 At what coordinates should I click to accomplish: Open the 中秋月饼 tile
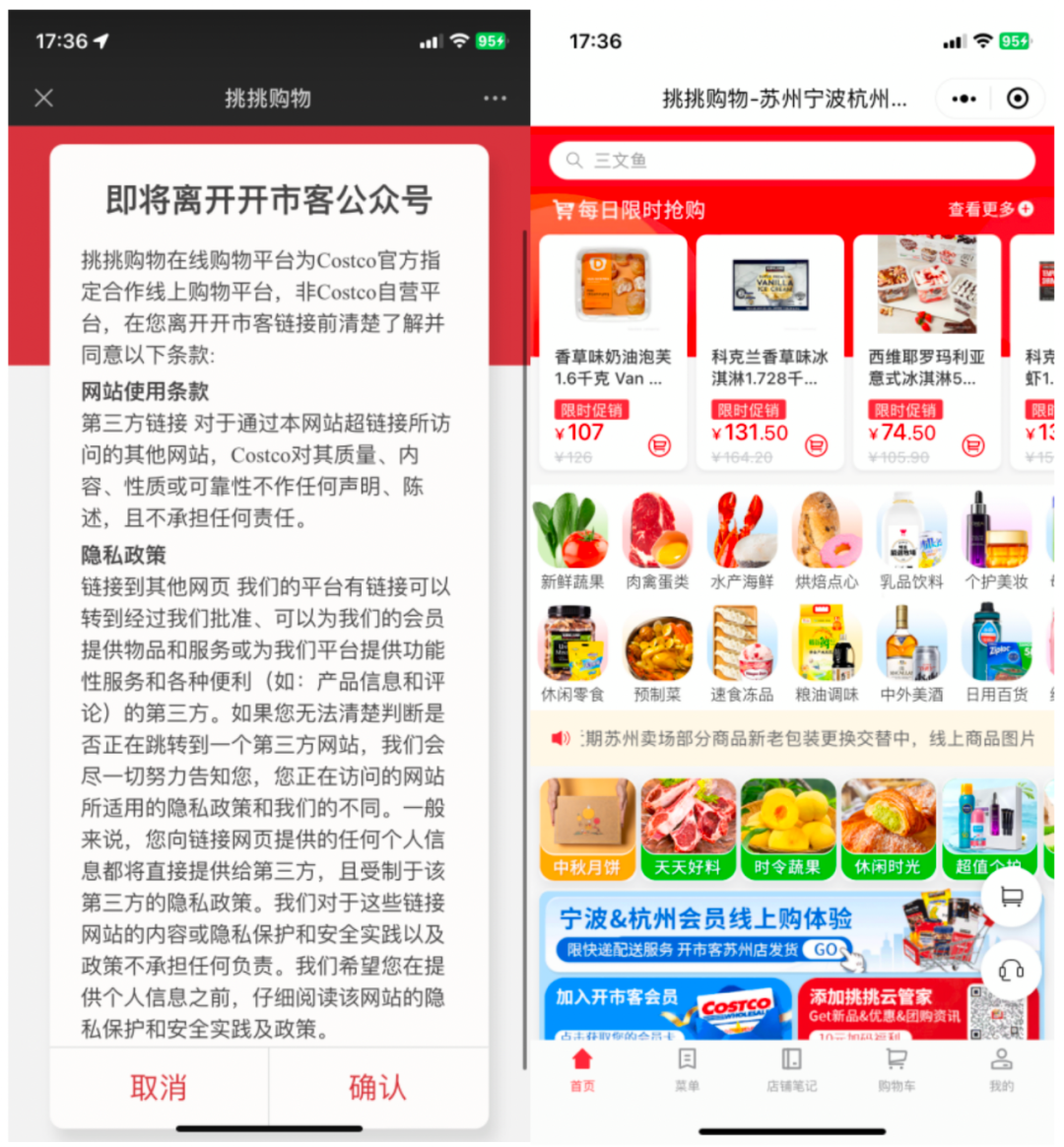pyautogui.click(x=587, y=830)
